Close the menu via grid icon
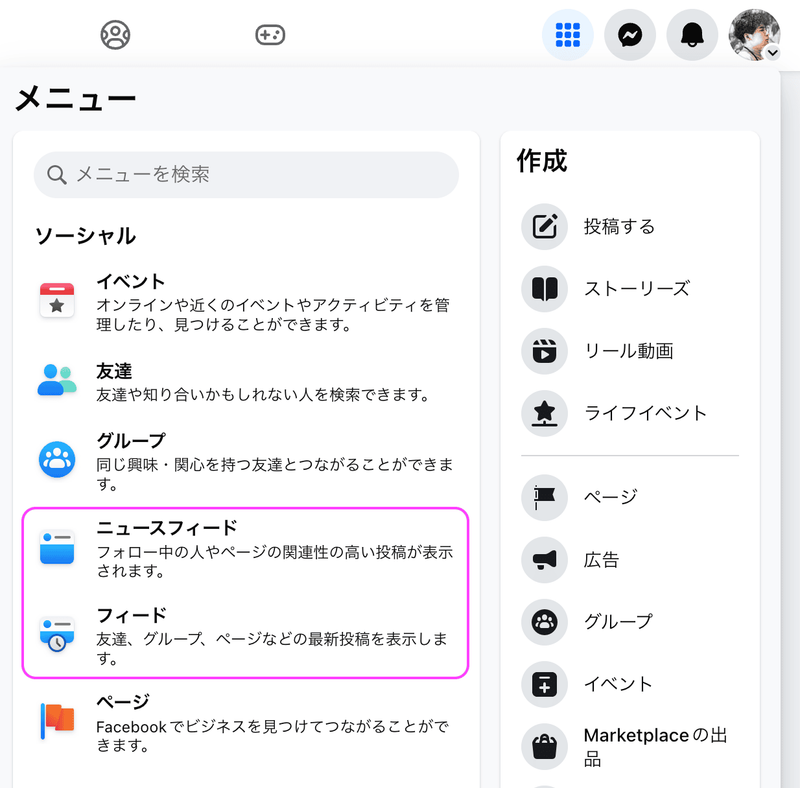800x788 pixels. point(567,36)
